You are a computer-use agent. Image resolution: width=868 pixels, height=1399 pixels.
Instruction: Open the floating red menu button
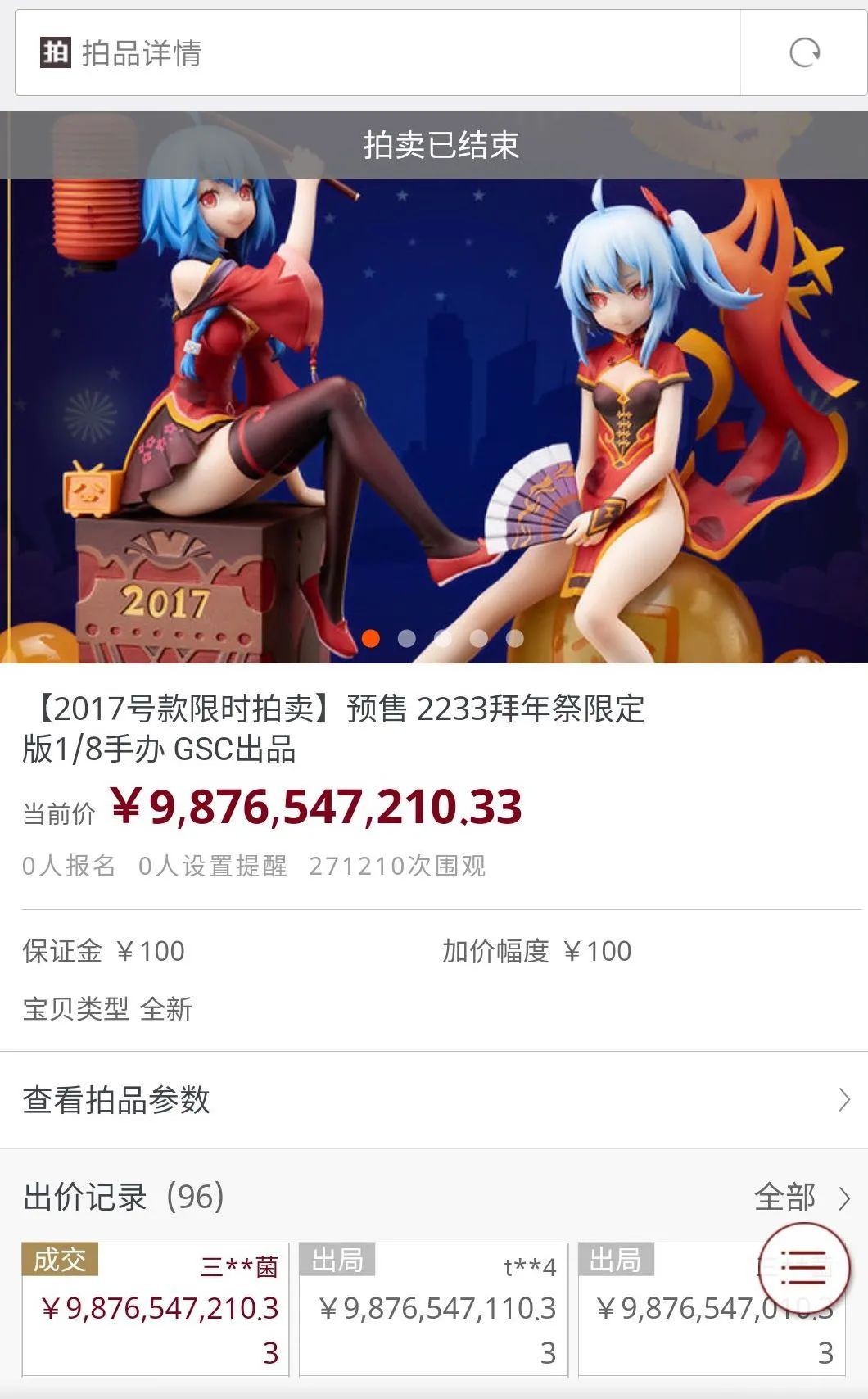[804, 1267]
